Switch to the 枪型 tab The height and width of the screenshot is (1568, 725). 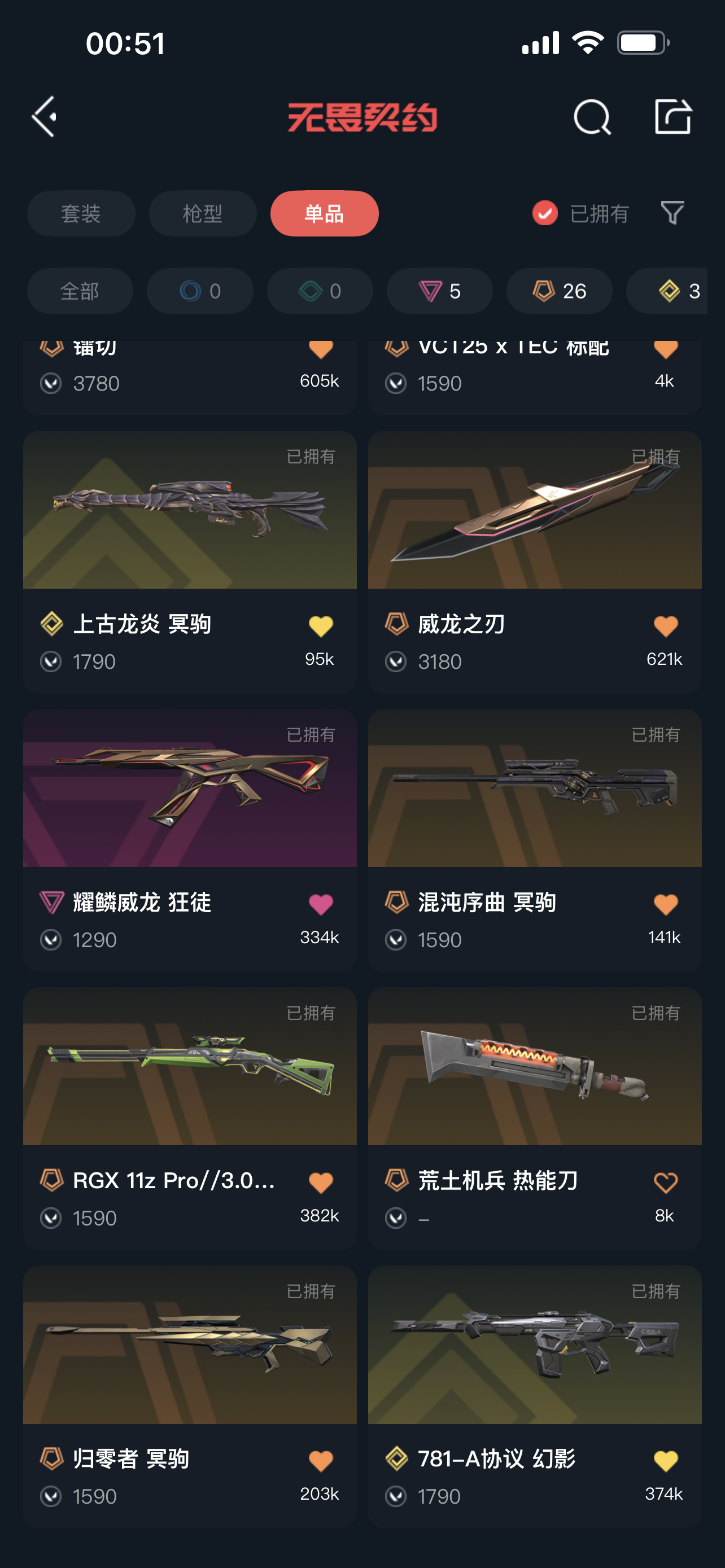coord(203,214)
